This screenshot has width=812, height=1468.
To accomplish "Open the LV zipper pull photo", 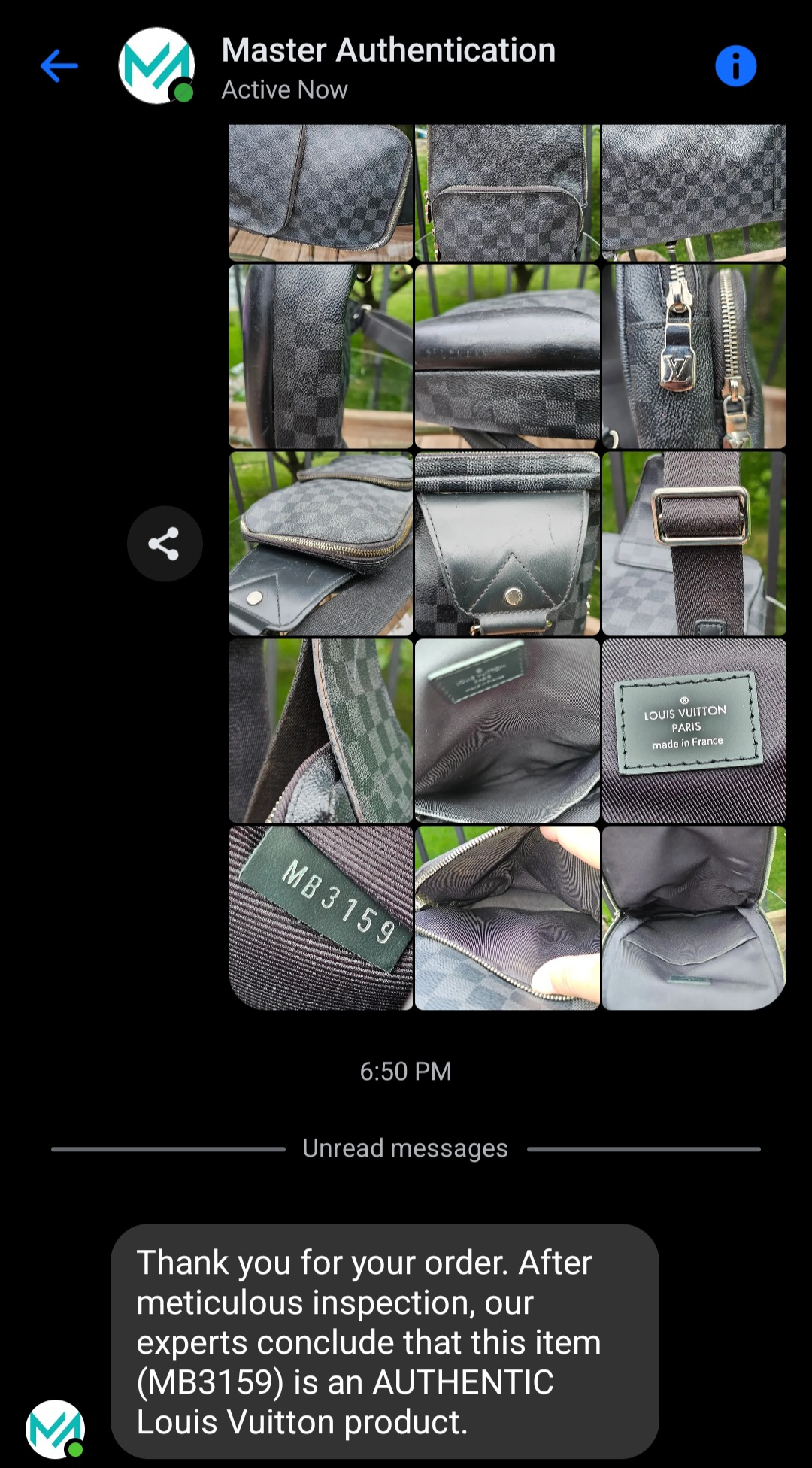I will 694,356.
